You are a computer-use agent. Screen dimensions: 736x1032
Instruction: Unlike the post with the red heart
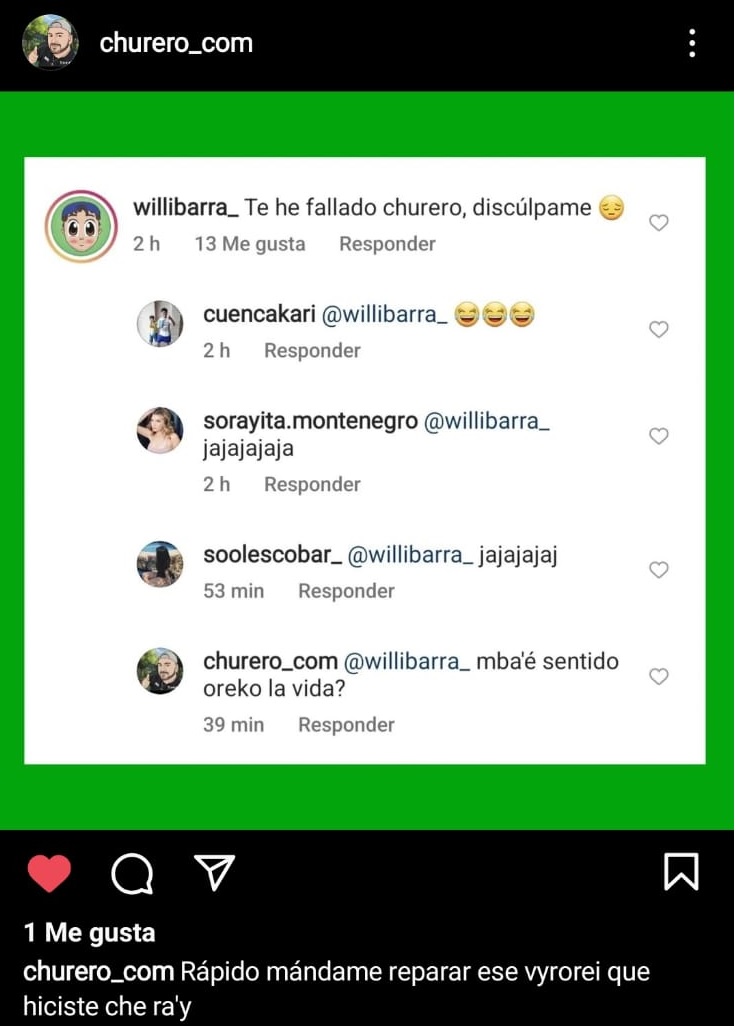click(49, 873)
